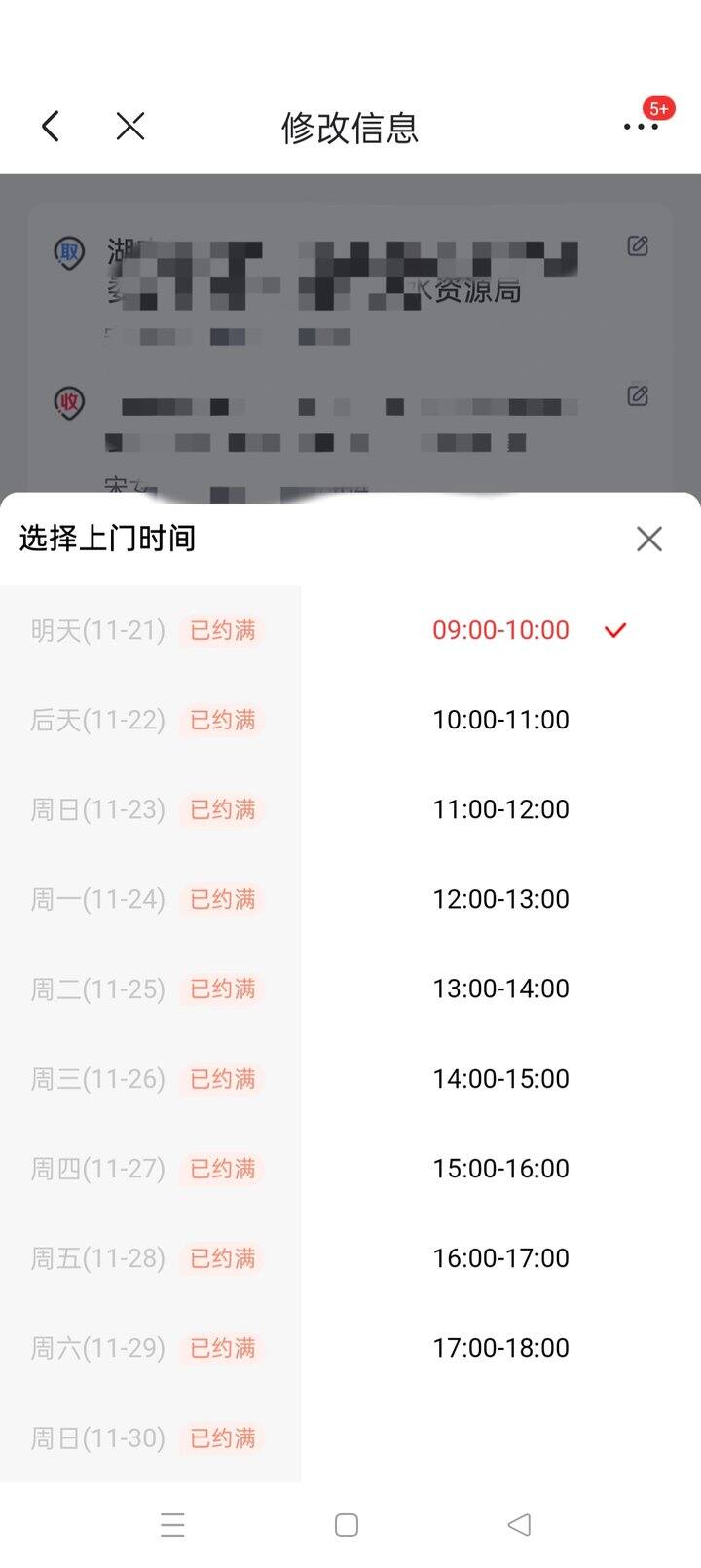Choose 周六(11-29) as the visit date
The width and height of the screenshot is (701, 1568).
(x=97, y=1347)
